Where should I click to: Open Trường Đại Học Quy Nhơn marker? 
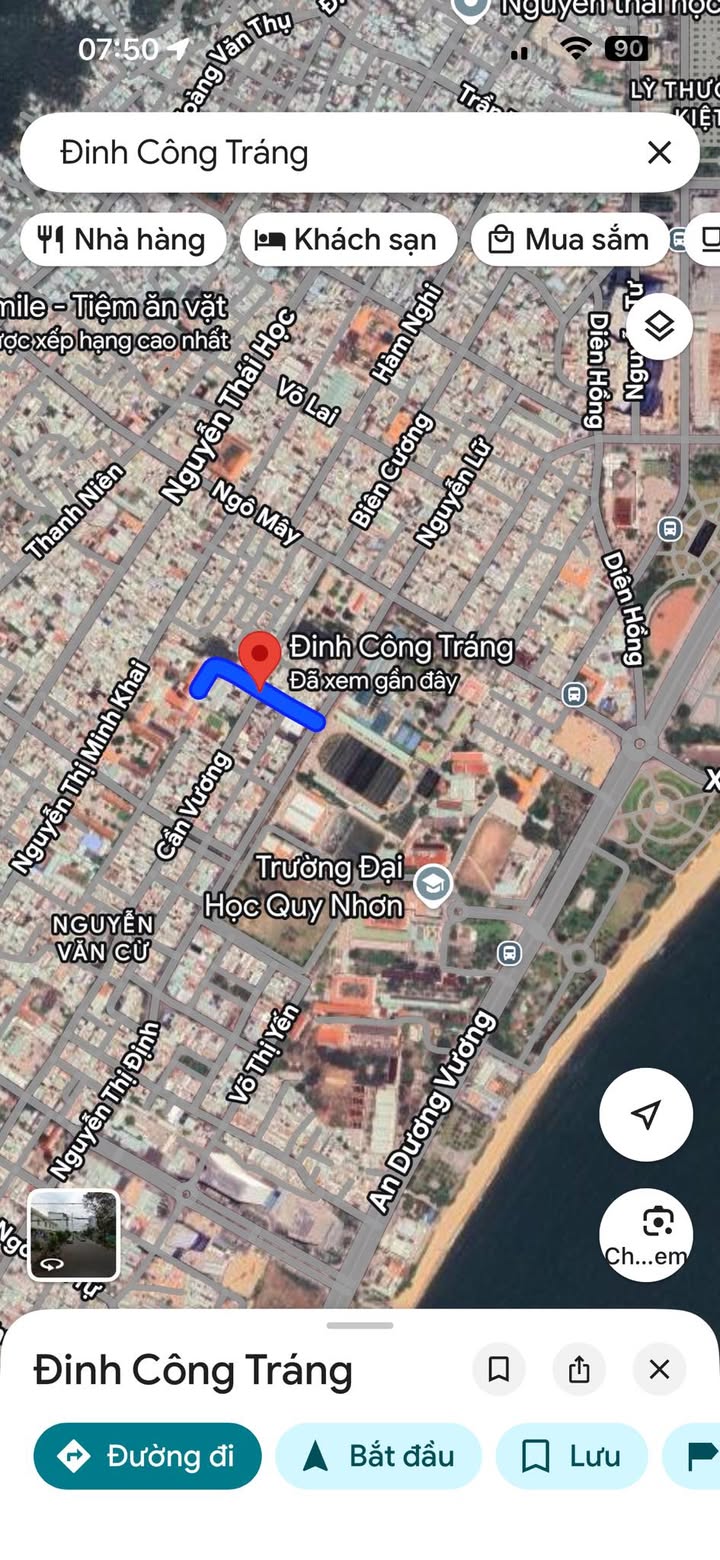click(x=432, y=886)
